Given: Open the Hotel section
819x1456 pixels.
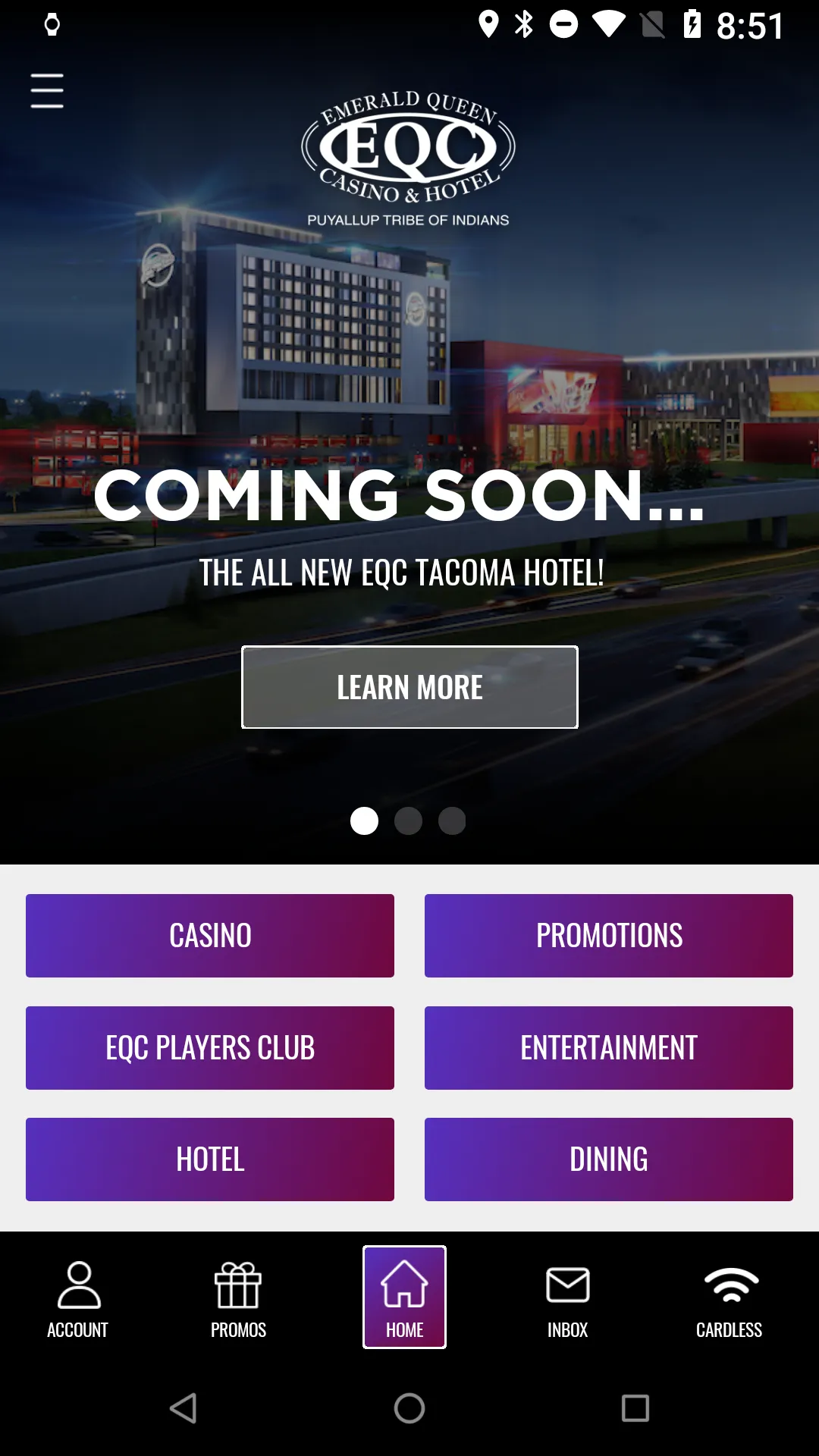Looking at the screenshot, I should click(x=210, y=1159).
